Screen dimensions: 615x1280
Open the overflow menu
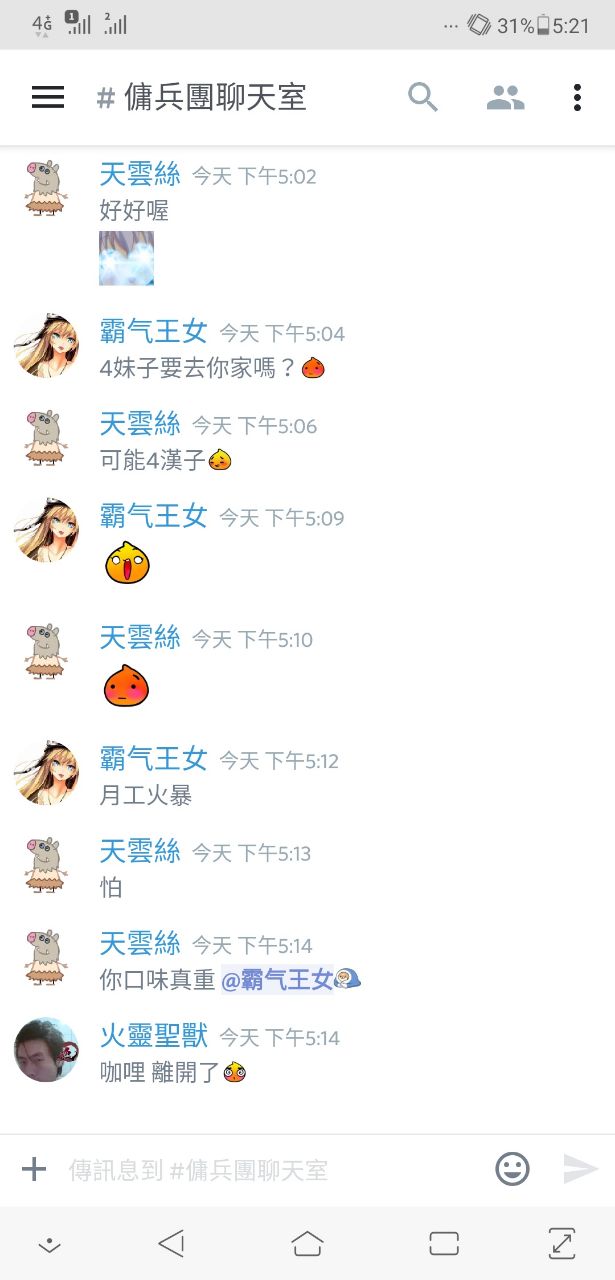pos(577,97)
